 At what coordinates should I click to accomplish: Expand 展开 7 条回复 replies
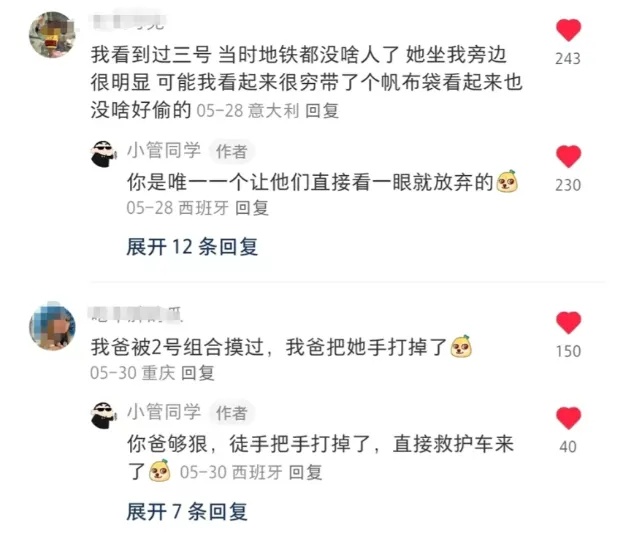coord(186,511)
